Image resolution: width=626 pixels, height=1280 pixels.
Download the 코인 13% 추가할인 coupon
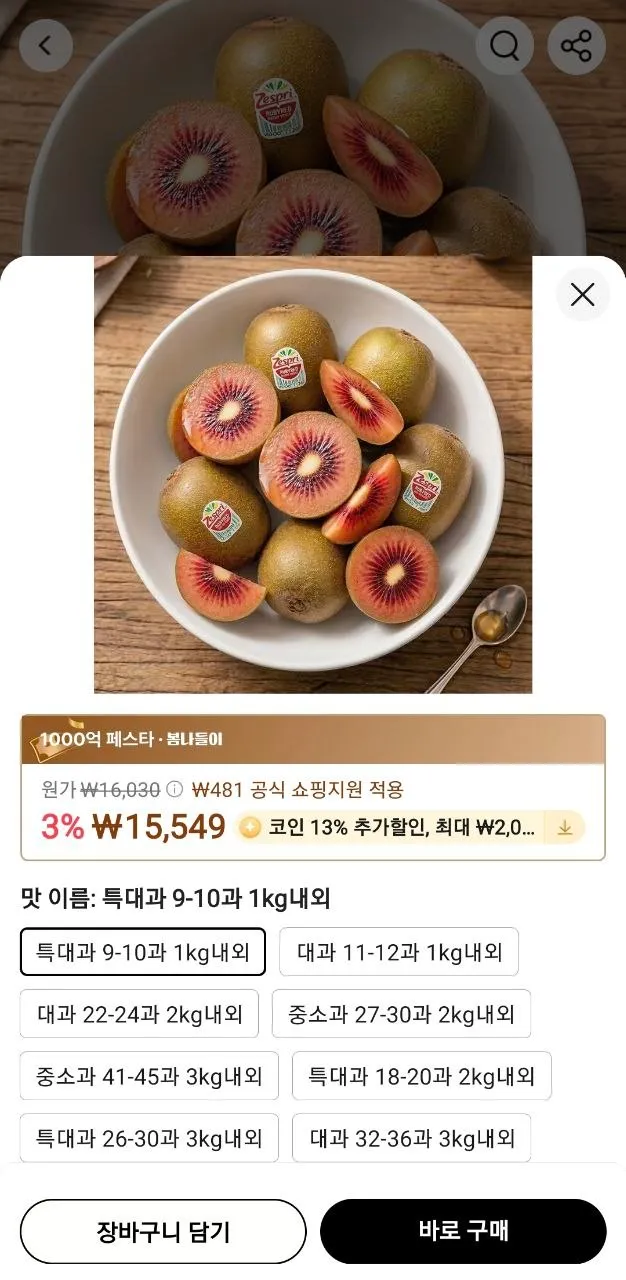click(565, 827)
